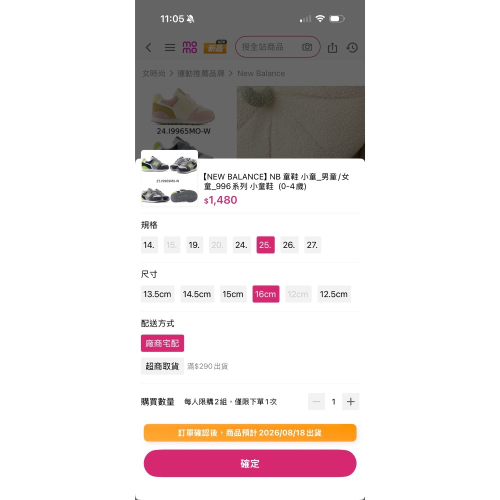Select spec option 14.

pos(149,245)
